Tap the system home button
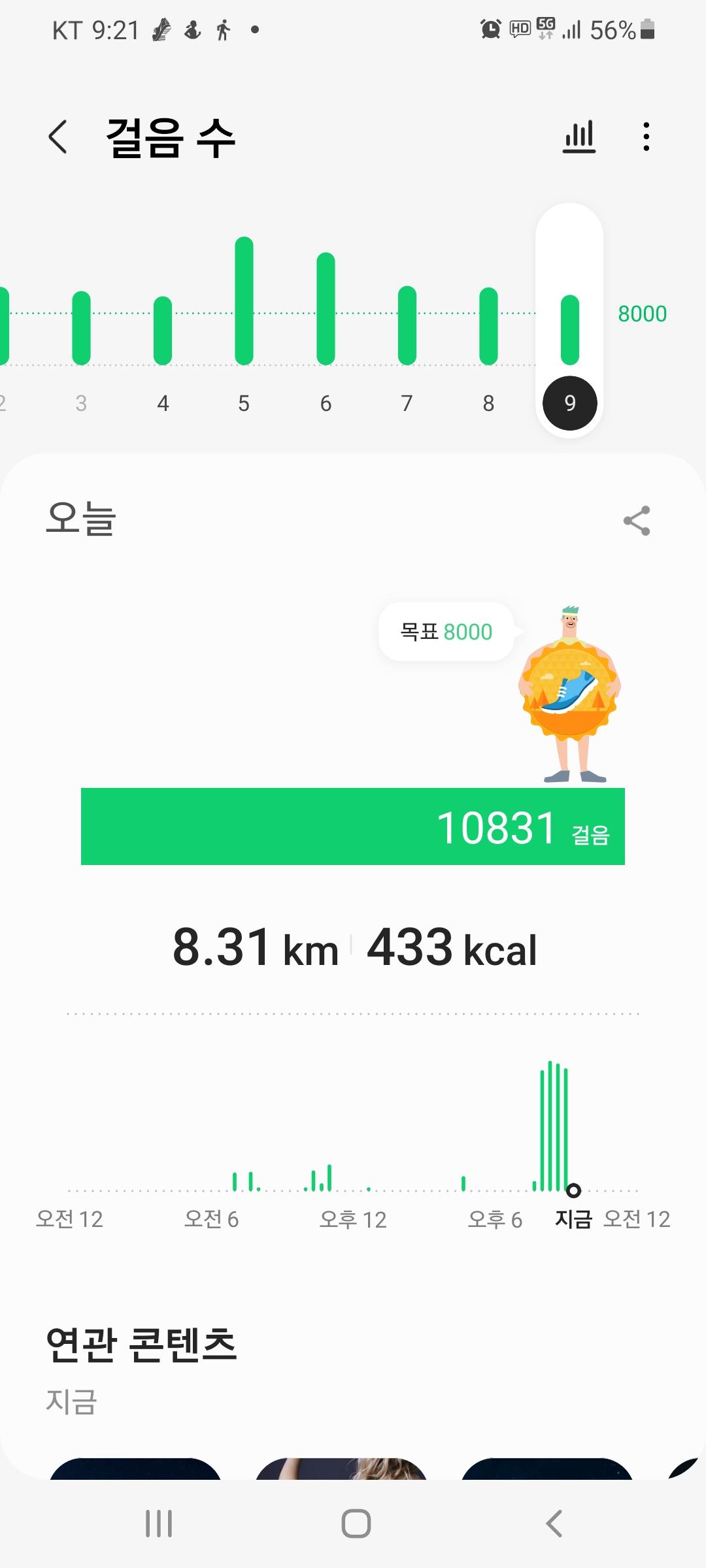This screenshot has height=1568, width=706. click(x=356, y=1524)
